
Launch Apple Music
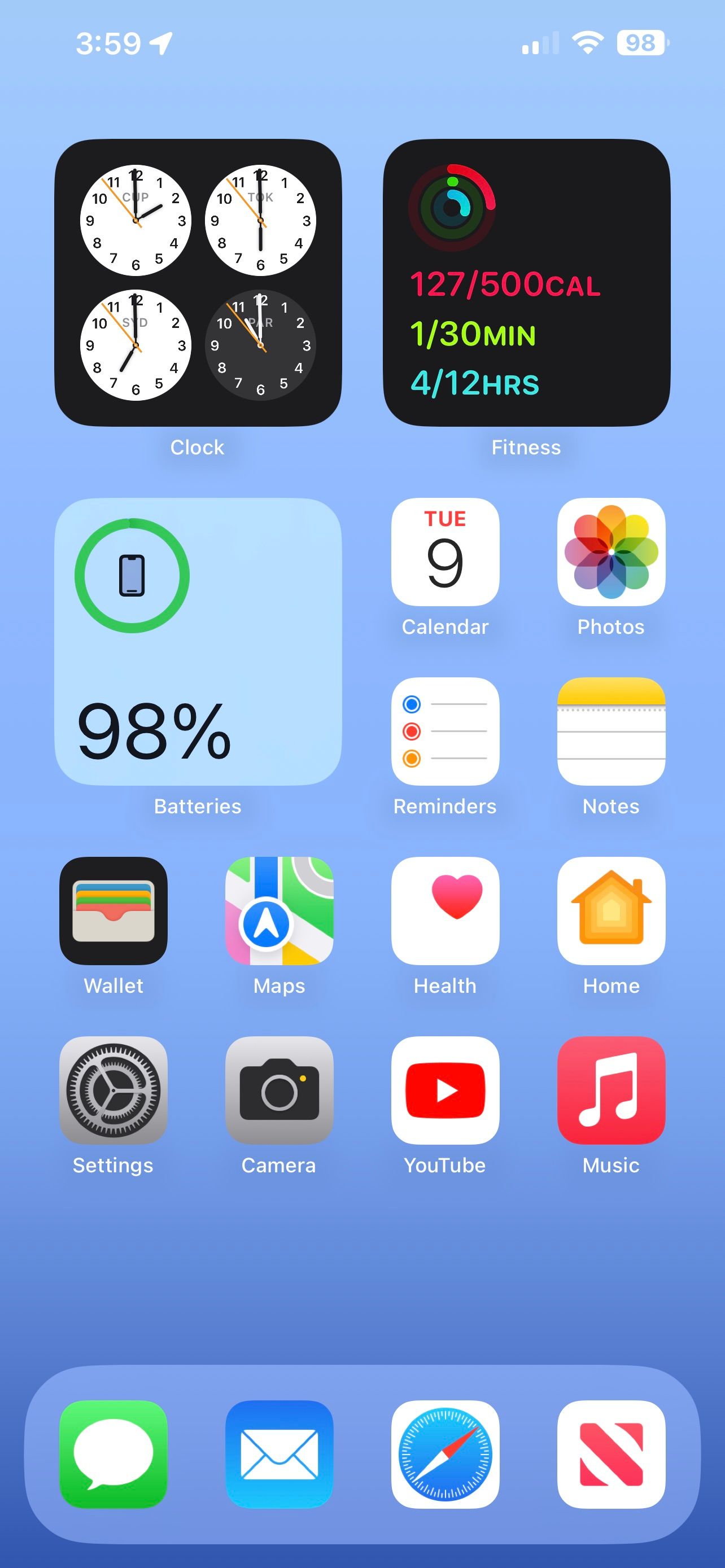(610, 1089)
